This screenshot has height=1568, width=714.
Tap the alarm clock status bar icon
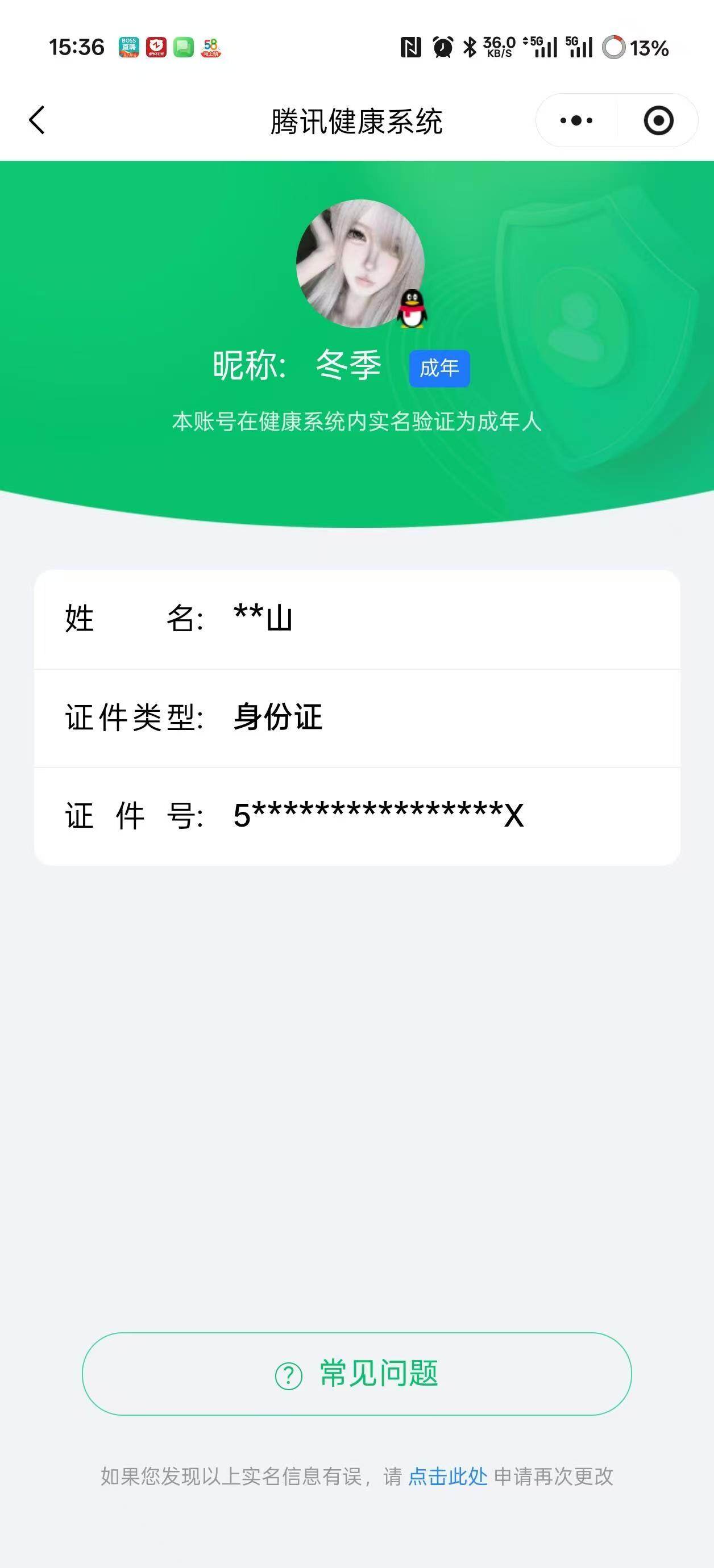(x=442, y=47)
